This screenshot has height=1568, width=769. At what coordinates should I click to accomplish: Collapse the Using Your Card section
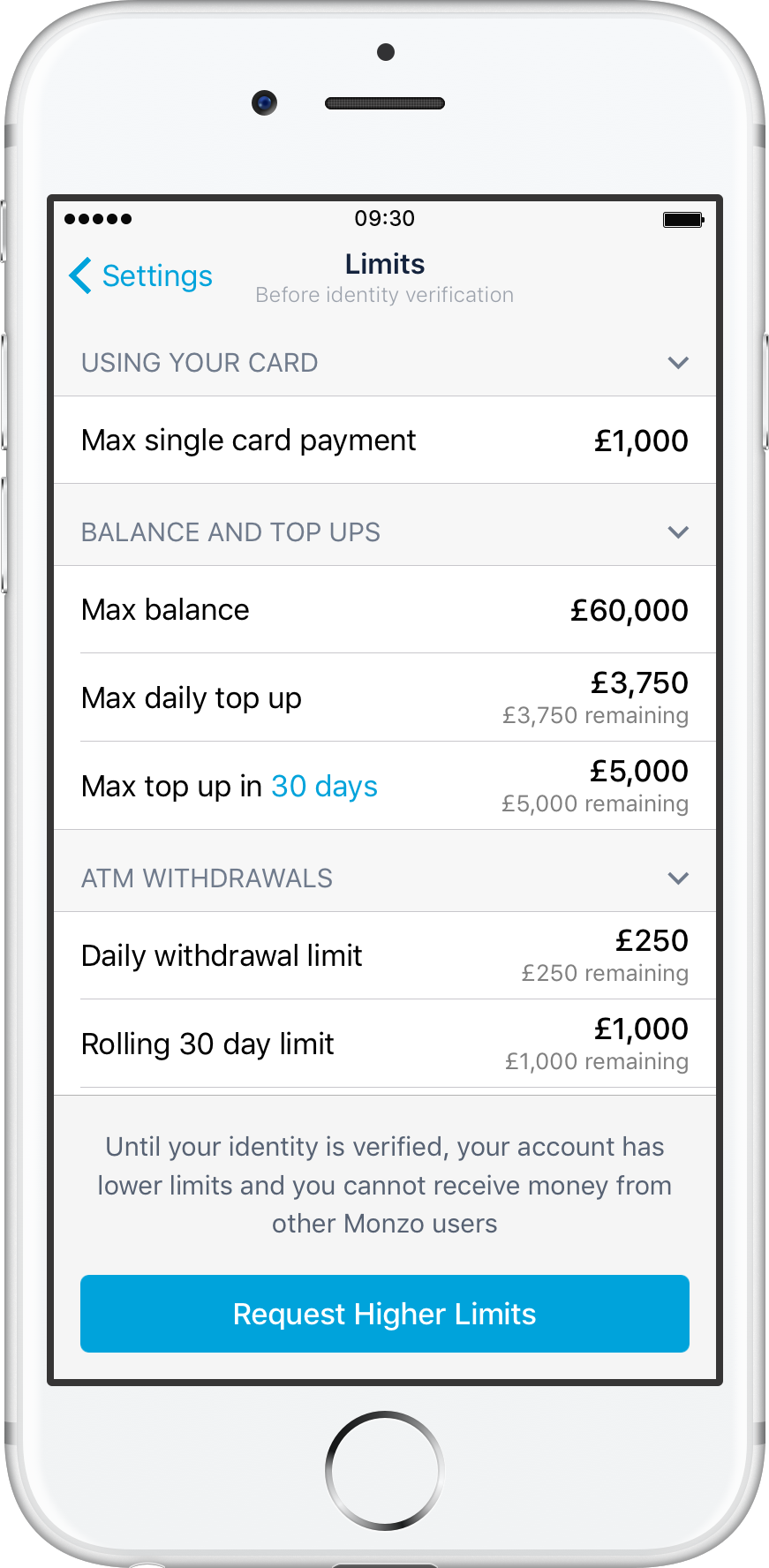pyautogui.click(x=678, y=363)
